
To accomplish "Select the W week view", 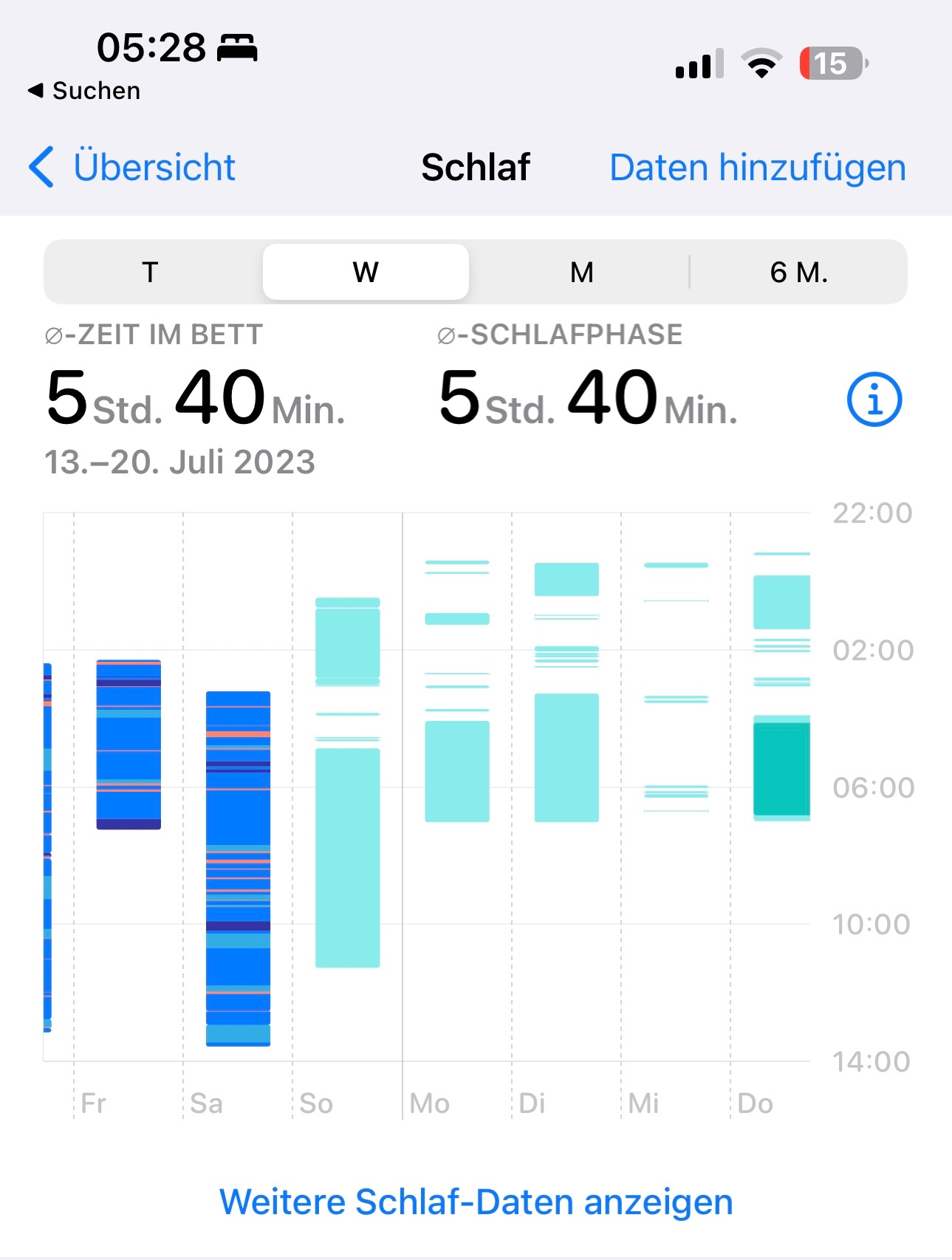I will [x=366, y=272].
